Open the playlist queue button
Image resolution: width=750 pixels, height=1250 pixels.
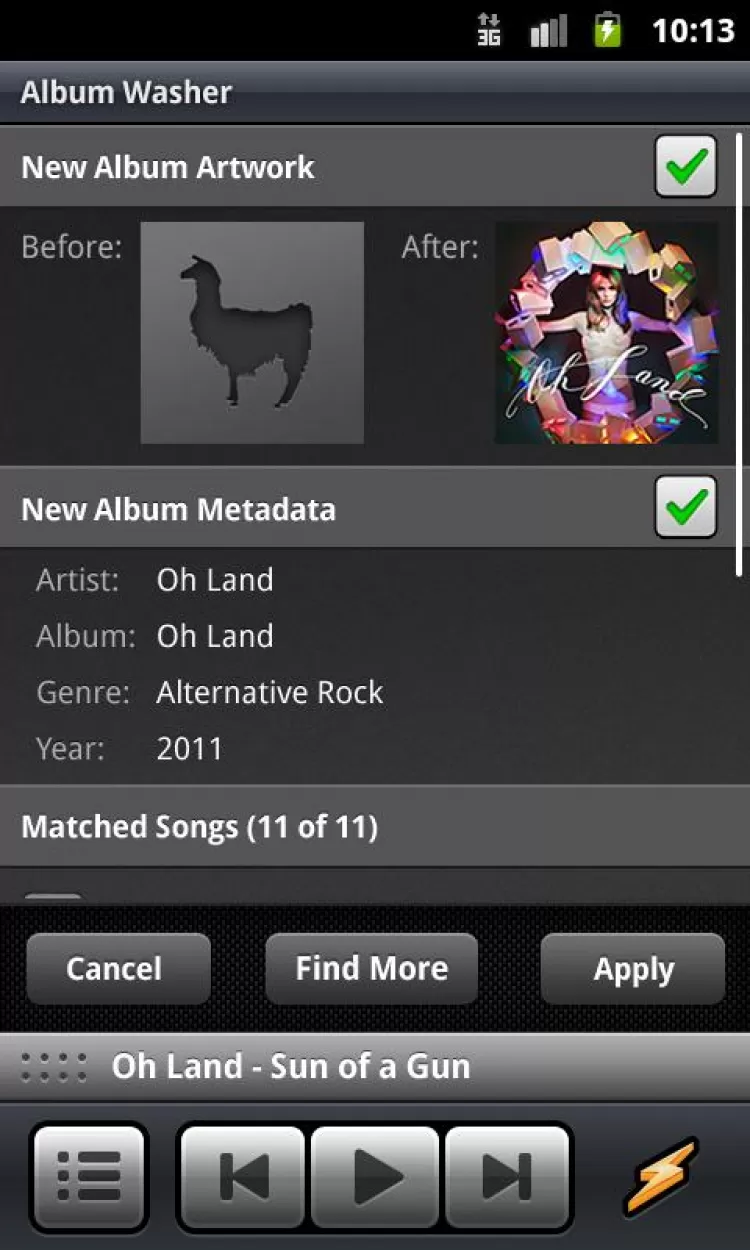click(90, 1177)
